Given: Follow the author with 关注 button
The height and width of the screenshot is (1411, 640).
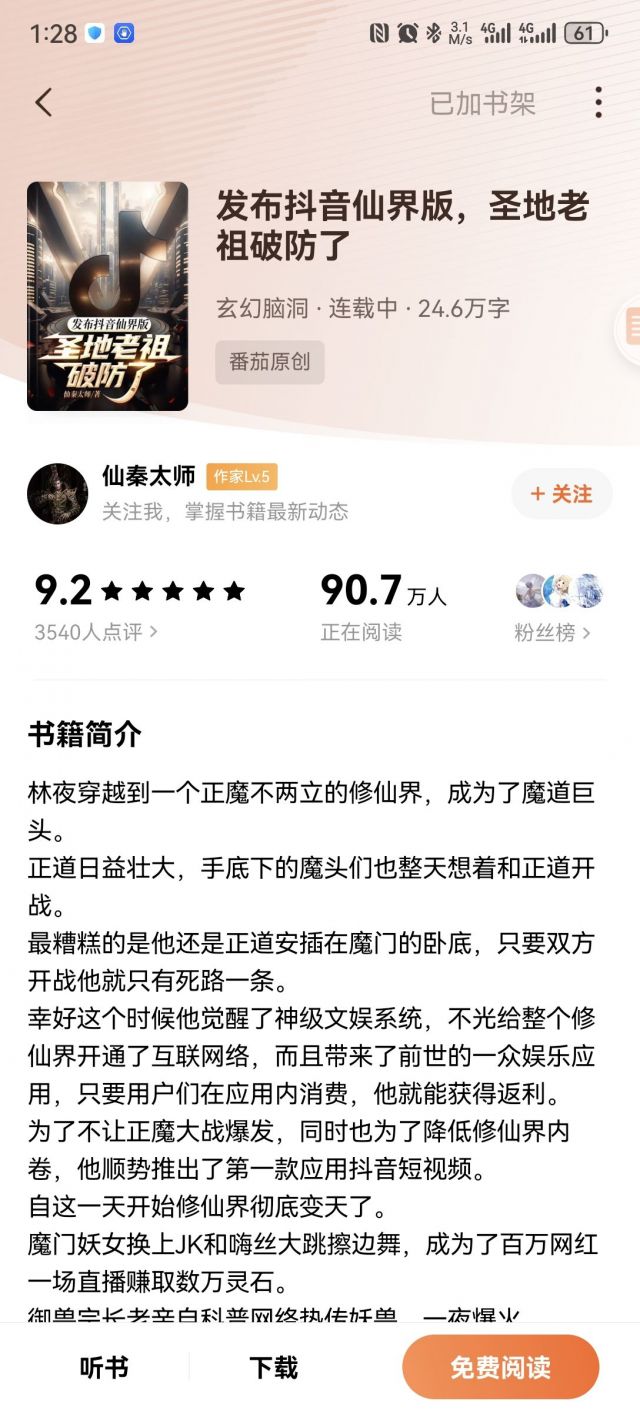Looking at the screenshot, I should (561, 494).
